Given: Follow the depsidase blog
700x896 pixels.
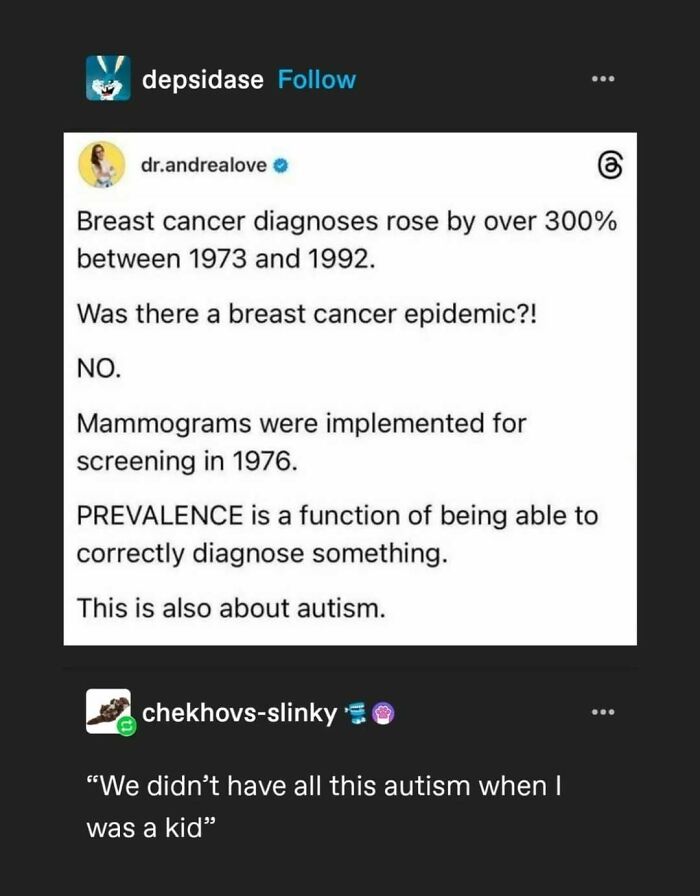Looking at the screenshot, I should click(x=316, y=80).
